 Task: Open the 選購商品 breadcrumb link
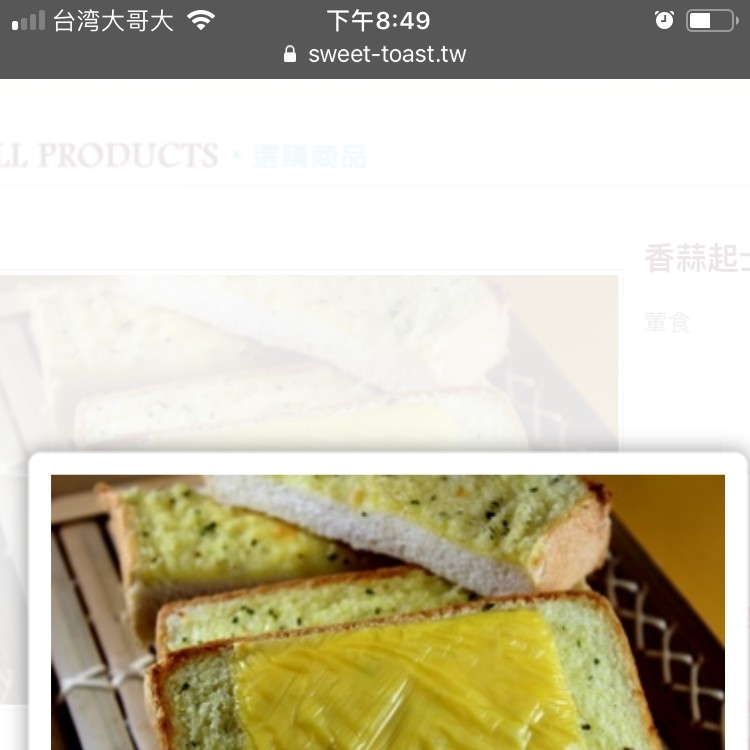(x=309, y=156)
